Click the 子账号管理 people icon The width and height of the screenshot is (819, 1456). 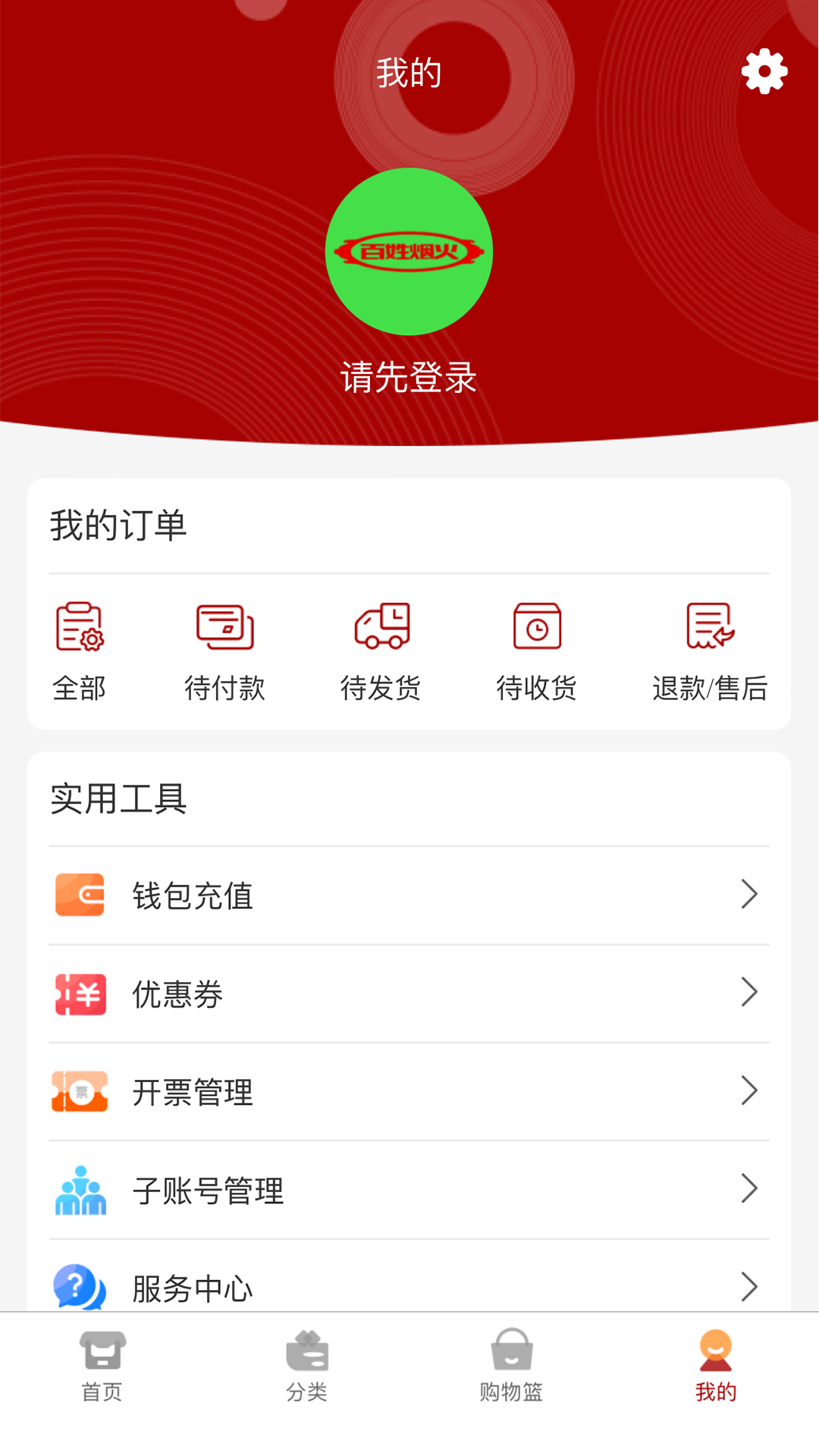[80, 1189]
